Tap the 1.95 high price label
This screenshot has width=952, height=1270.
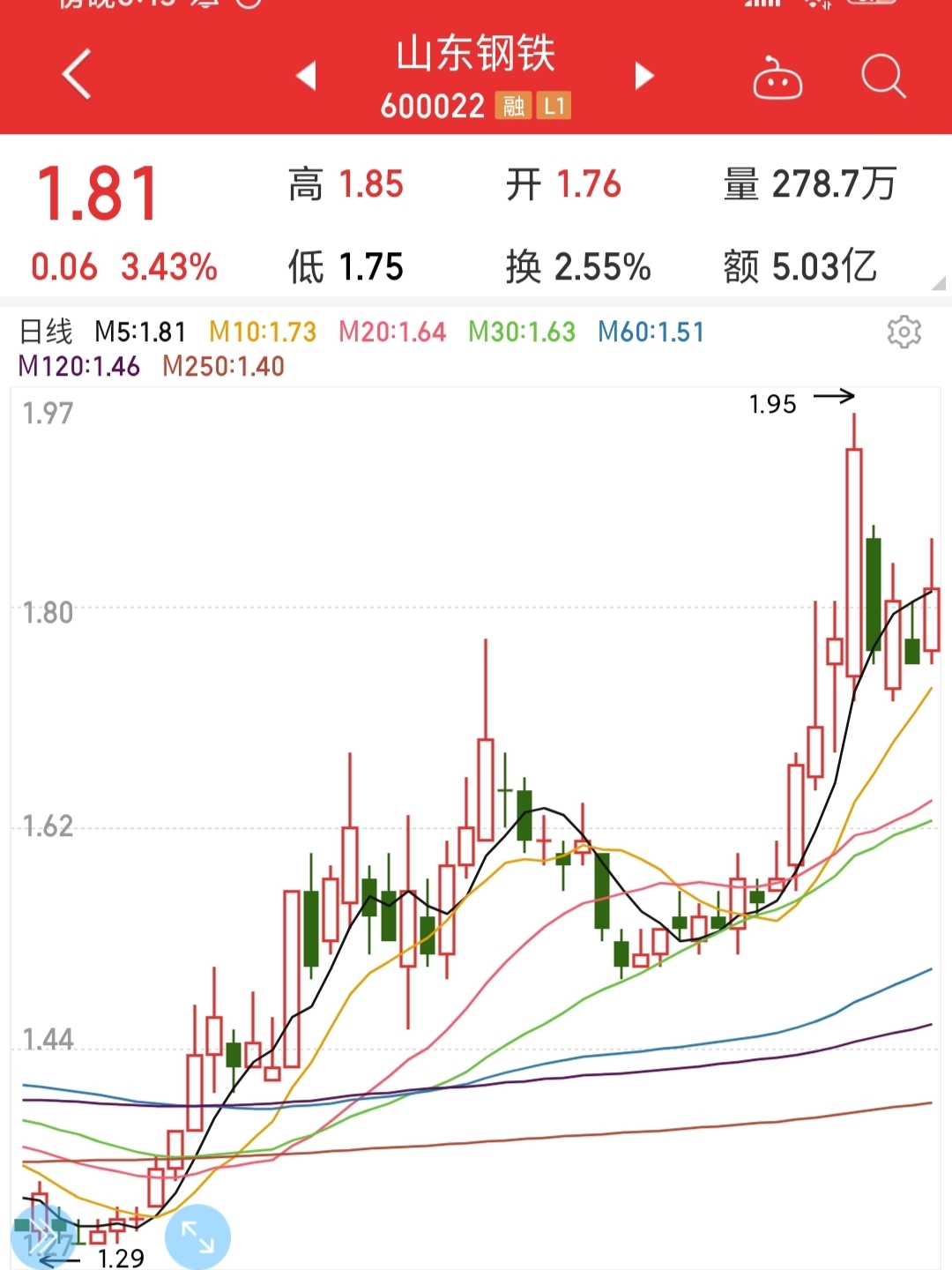(x=771, y=404)
